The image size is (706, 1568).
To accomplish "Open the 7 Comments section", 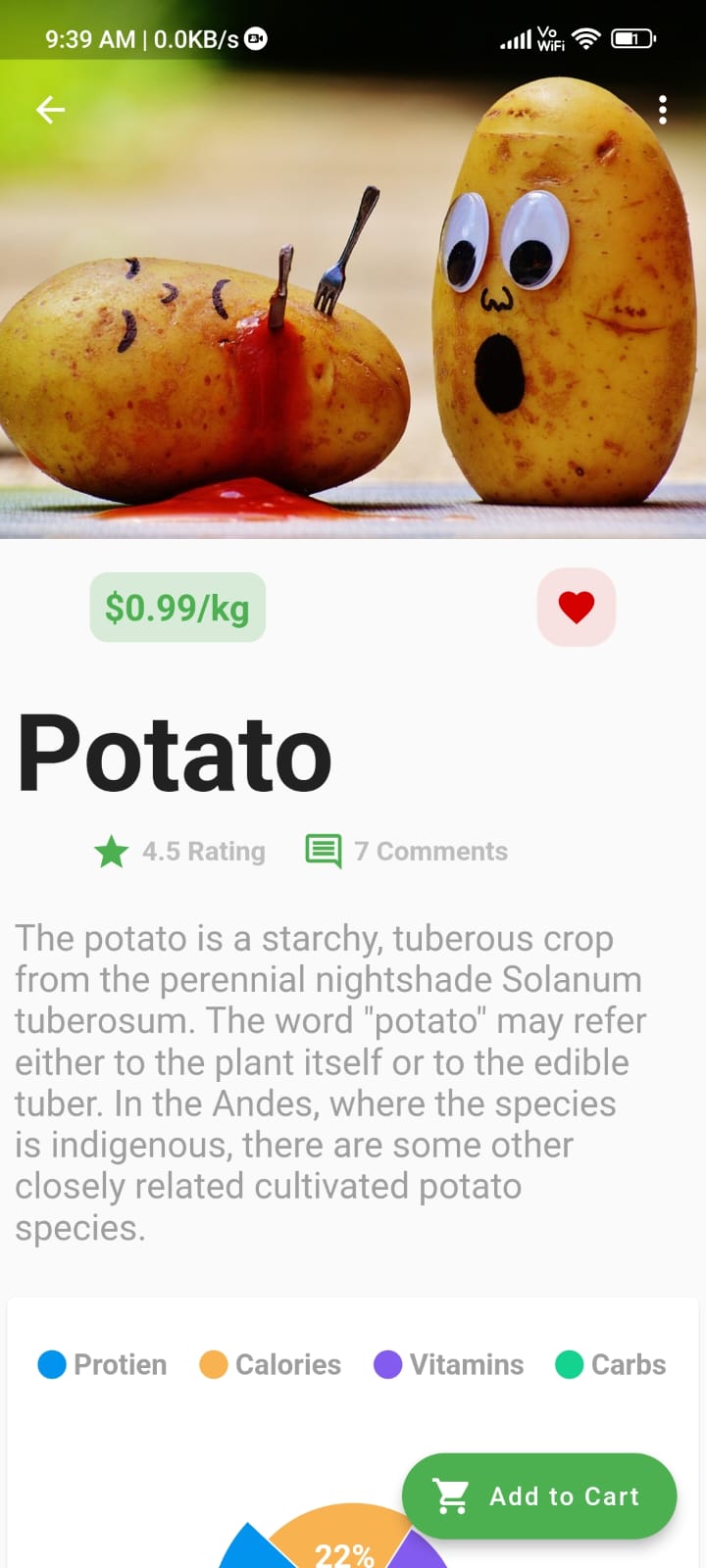I will 407,851.
